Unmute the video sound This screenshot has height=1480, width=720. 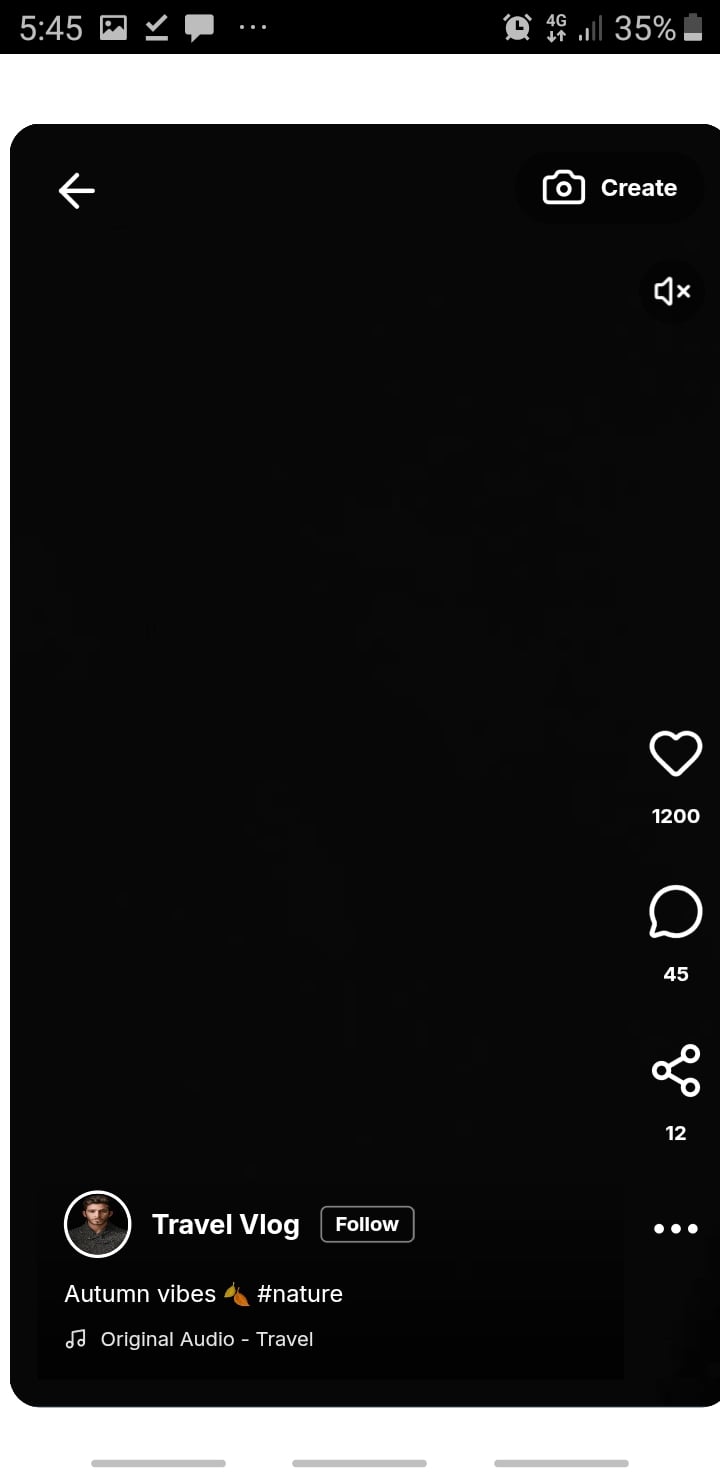(x=672, y=291)
